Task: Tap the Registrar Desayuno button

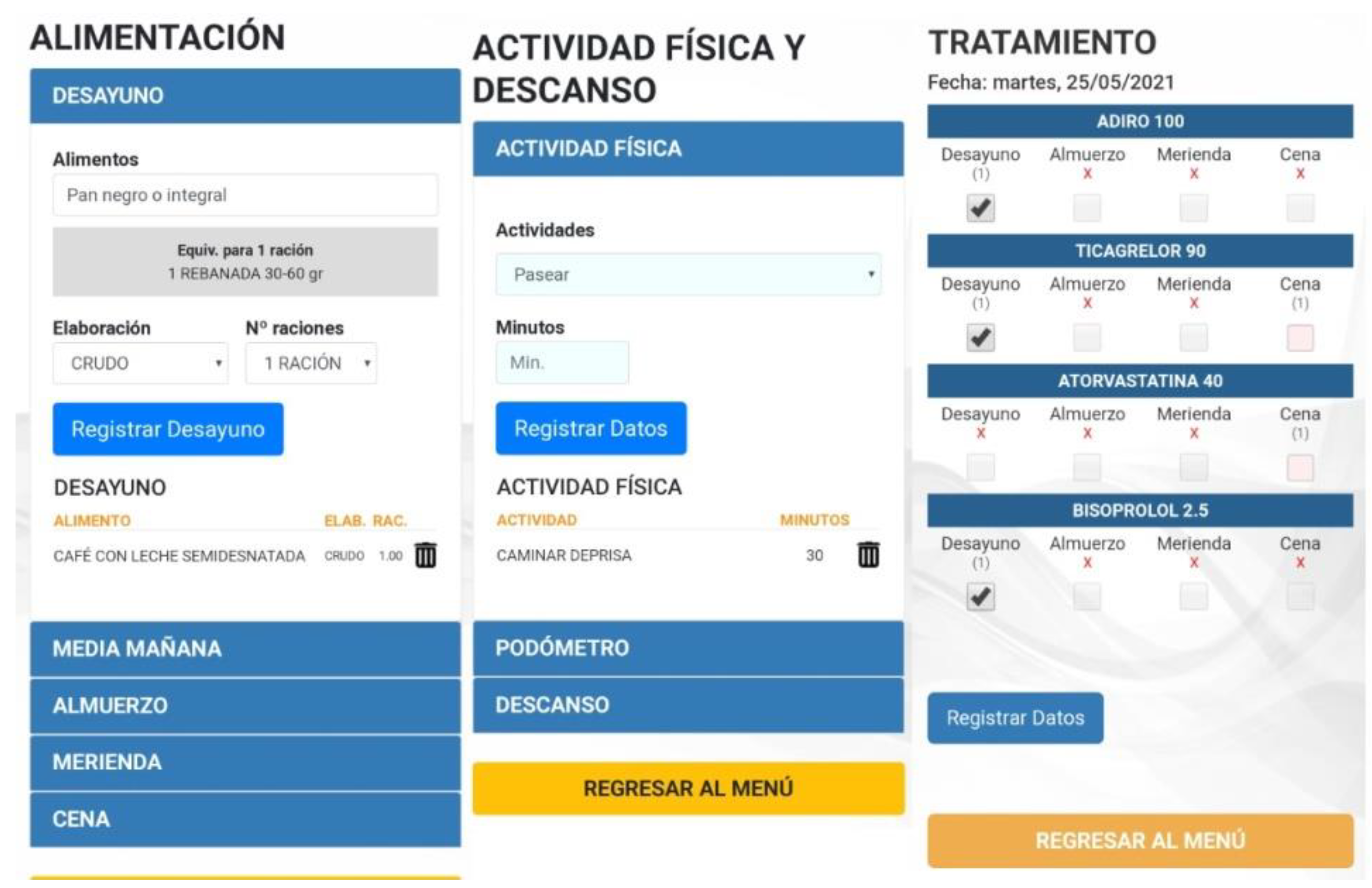Action: [x=168, y=429]
